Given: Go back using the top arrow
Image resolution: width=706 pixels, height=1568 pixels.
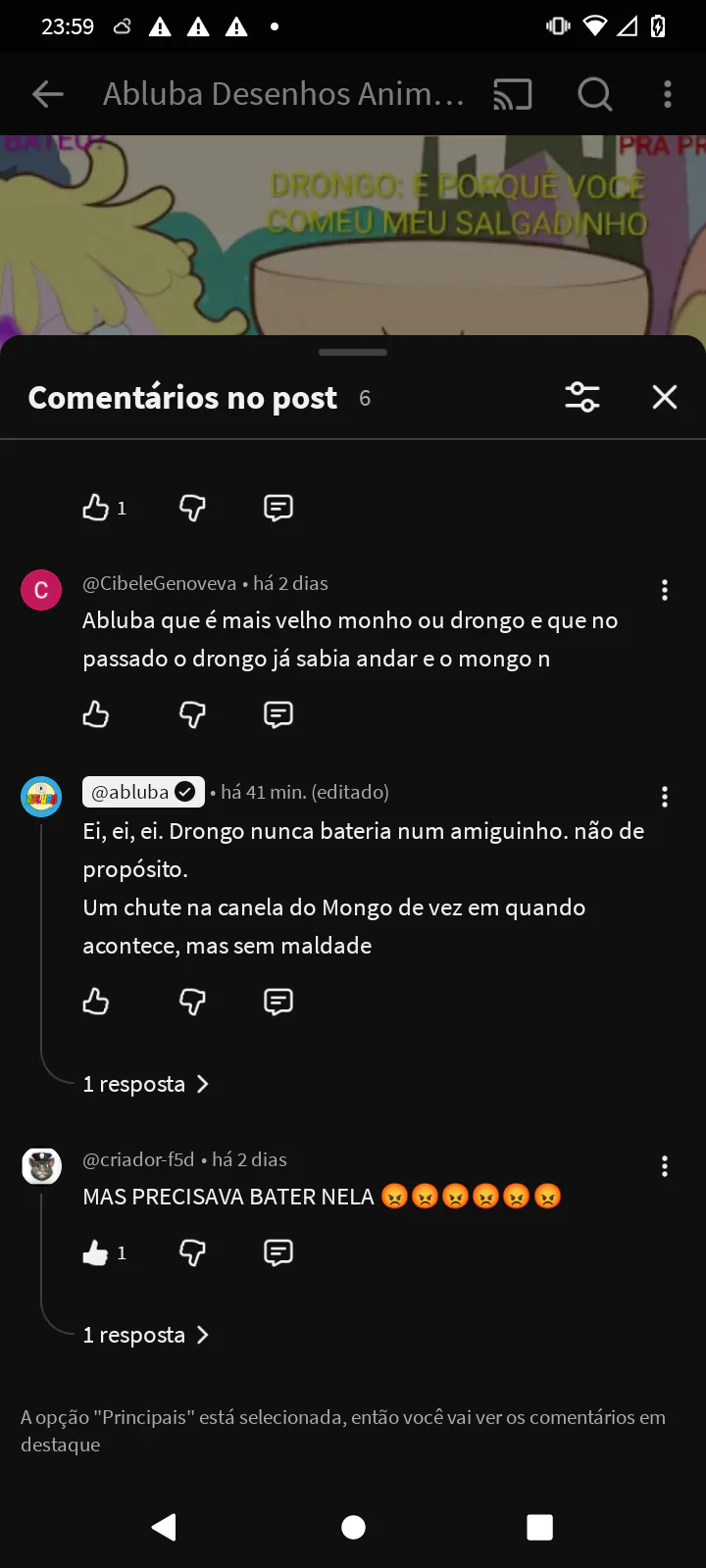Looking at the screenshot, I should (x=47, y=94).
